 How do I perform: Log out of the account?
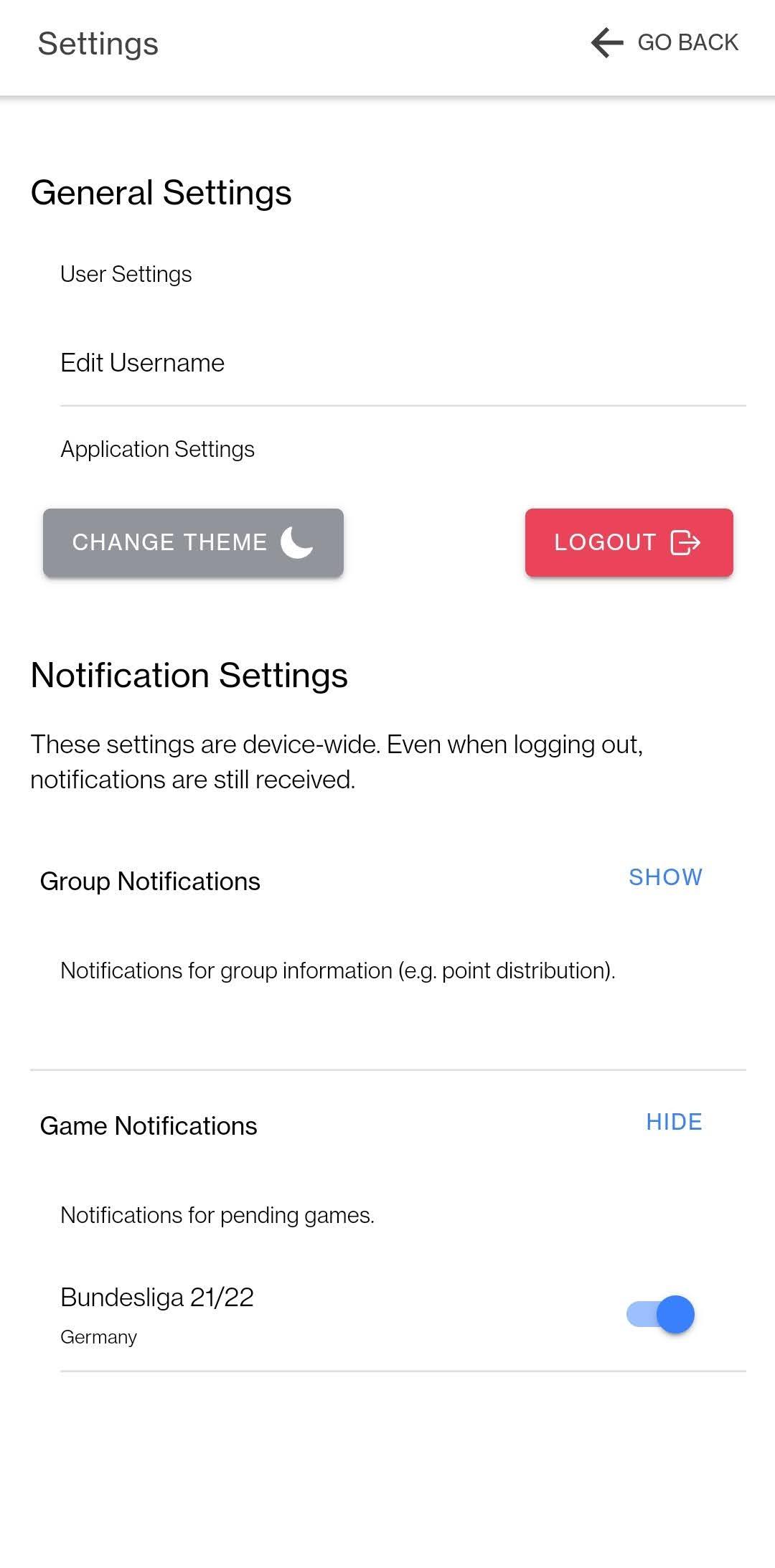(629, 542)
